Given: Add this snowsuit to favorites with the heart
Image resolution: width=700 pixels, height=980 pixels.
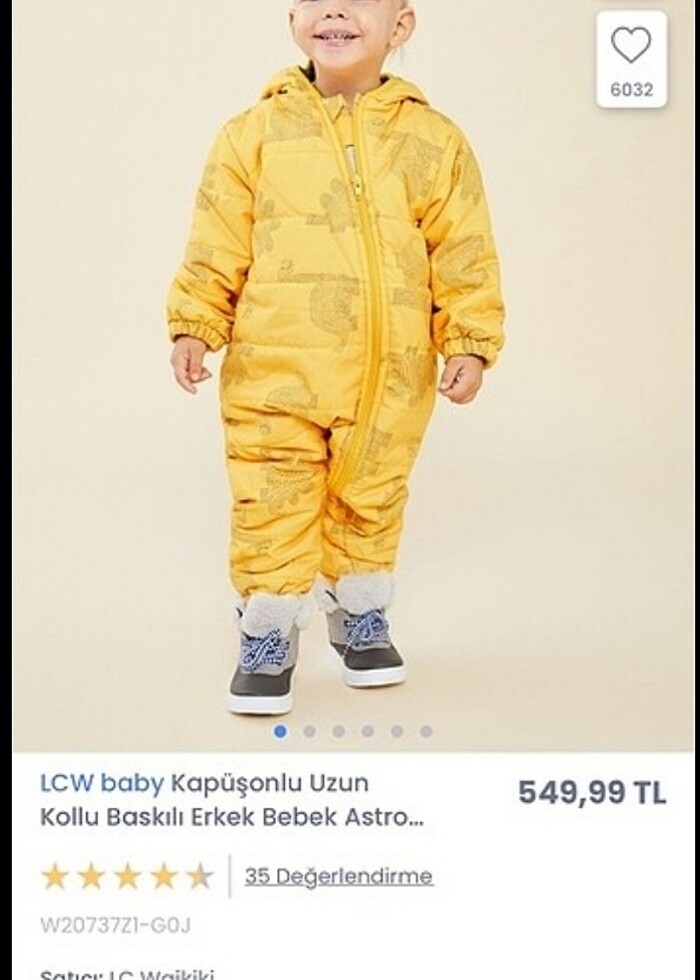Looking at the screenshot, I should click(631, 46).
